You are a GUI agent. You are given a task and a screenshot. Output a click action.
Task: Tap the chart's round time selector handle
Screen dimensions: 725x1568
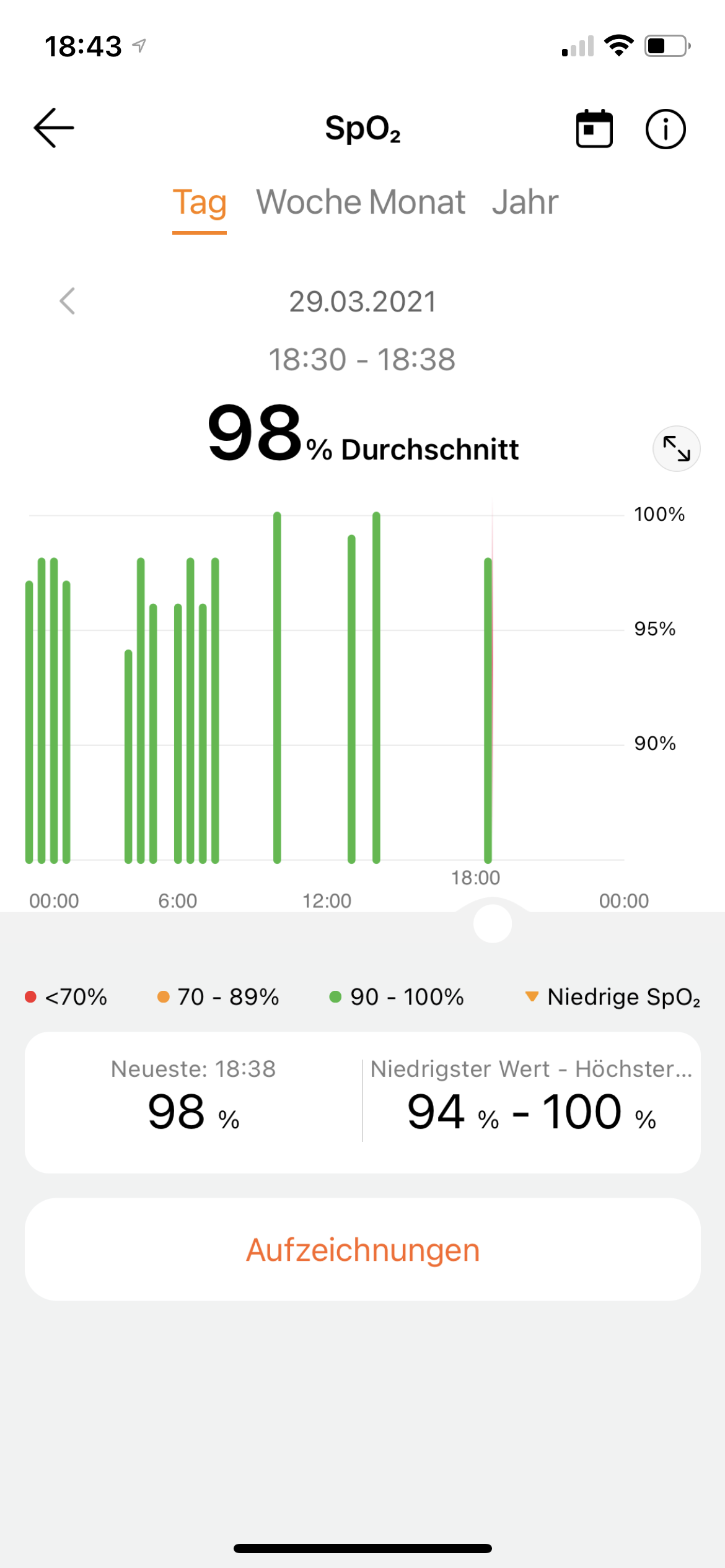[x=492, y=923]
